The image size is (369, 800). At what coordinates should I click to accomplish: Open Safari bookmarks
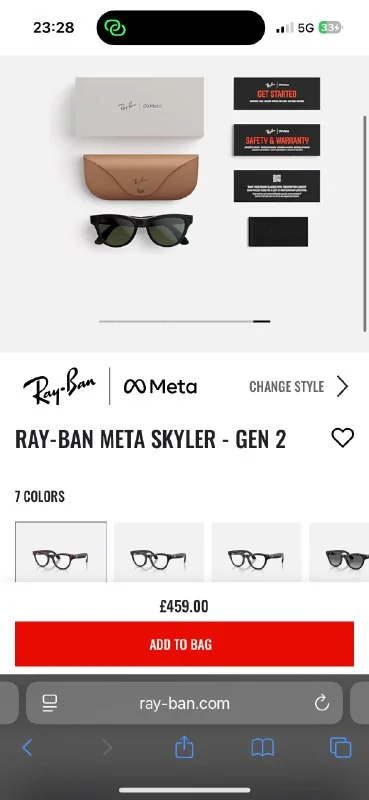tap(263, 748)
